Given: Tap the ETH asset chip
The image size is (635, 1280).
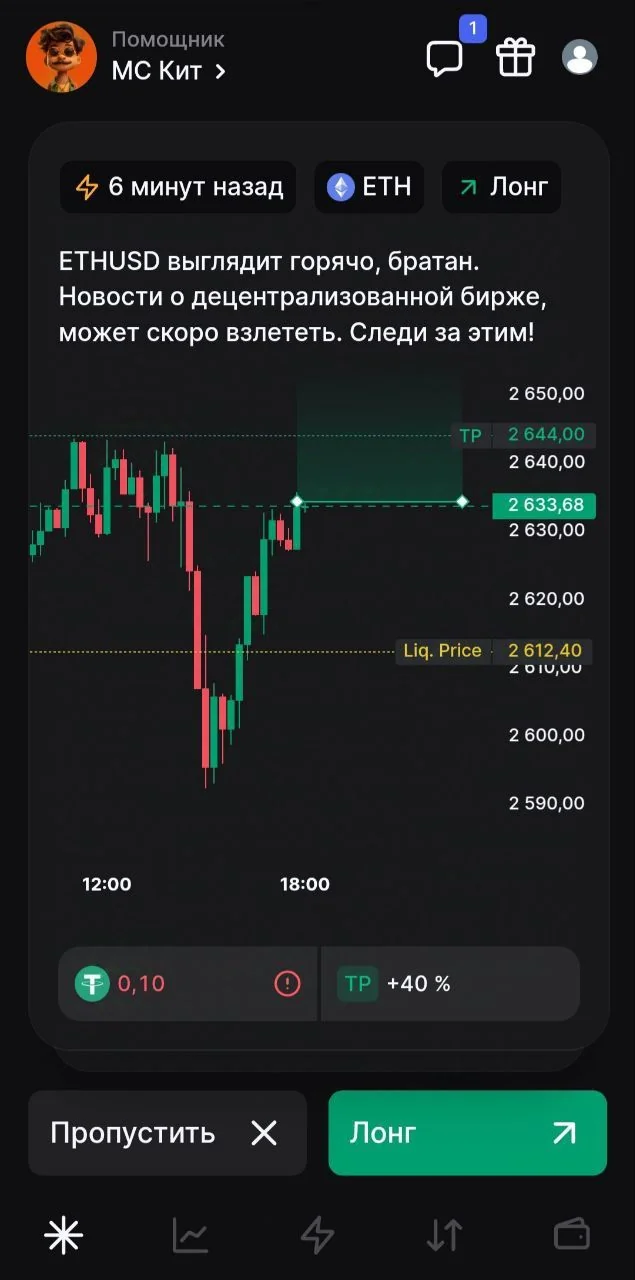Looking at the screenshot, I should click(369, 187).
